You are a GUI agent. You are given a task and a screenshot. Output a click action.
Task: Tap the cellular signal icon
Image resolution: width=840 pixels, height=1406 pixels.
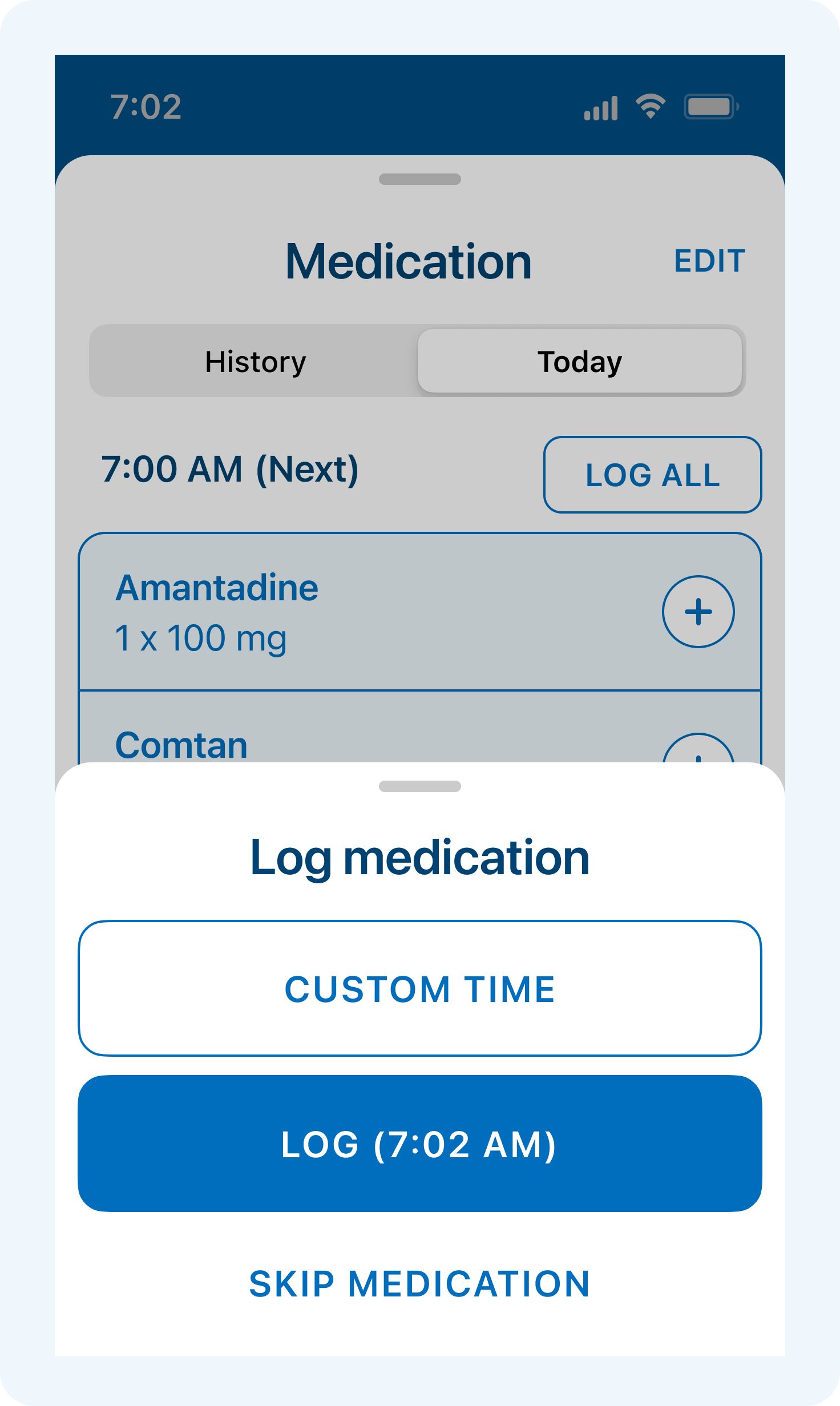(600, 106)
